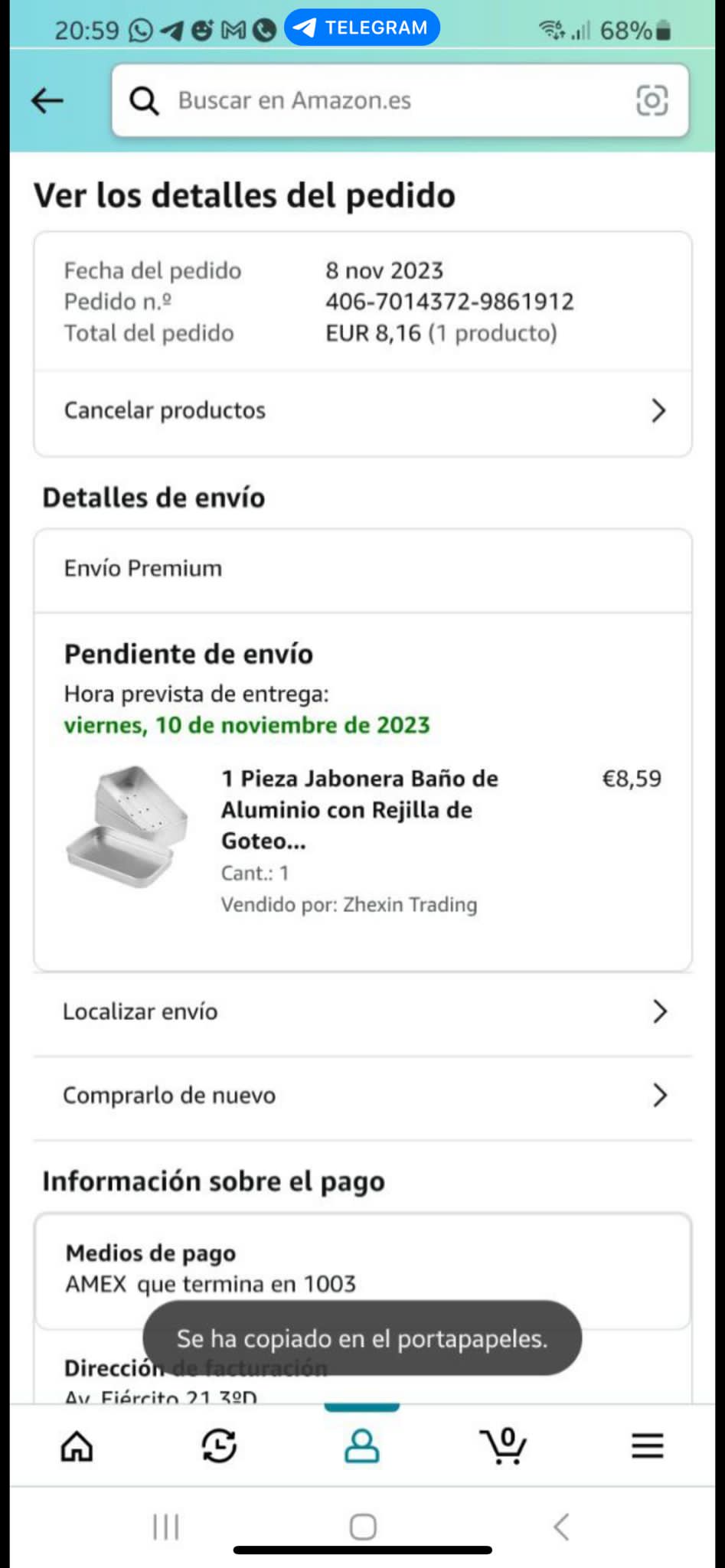Open the hamburger menu tab
The image size is (725, 1568).
[x=647, y=1446]
